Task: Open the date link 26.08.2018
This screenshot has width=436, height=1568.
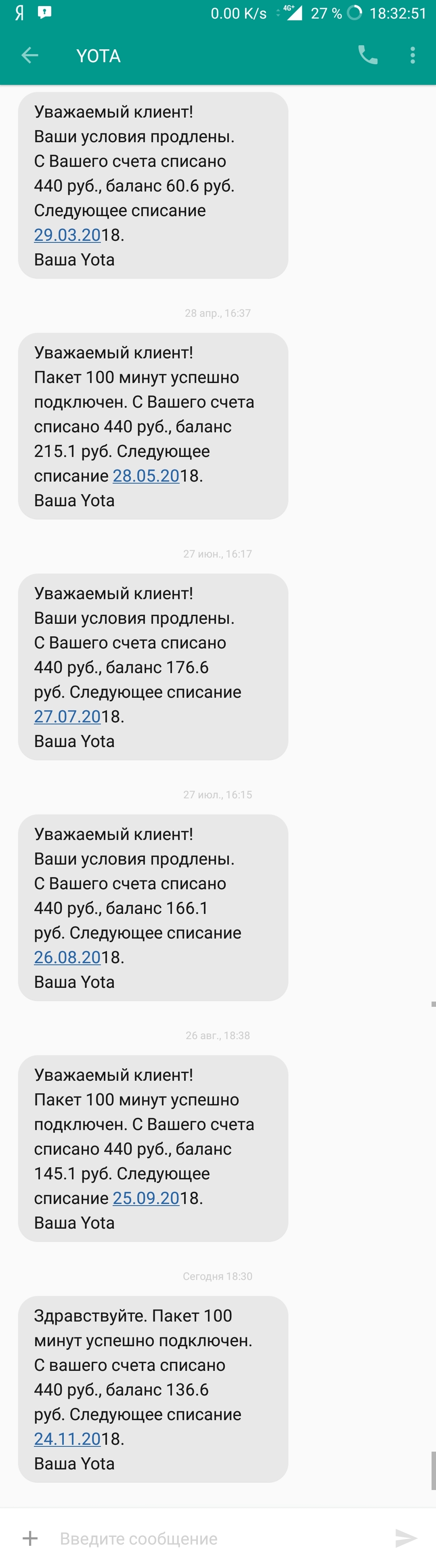Action: pos(67,957)
